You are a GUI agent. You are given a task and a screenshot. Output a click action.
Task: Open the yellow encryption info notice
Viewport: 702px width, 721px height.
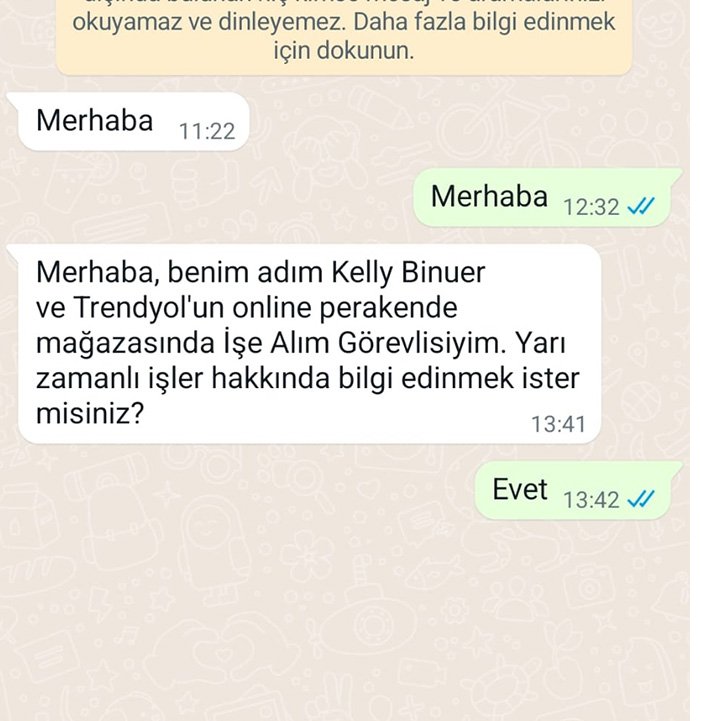pos(344,36)
